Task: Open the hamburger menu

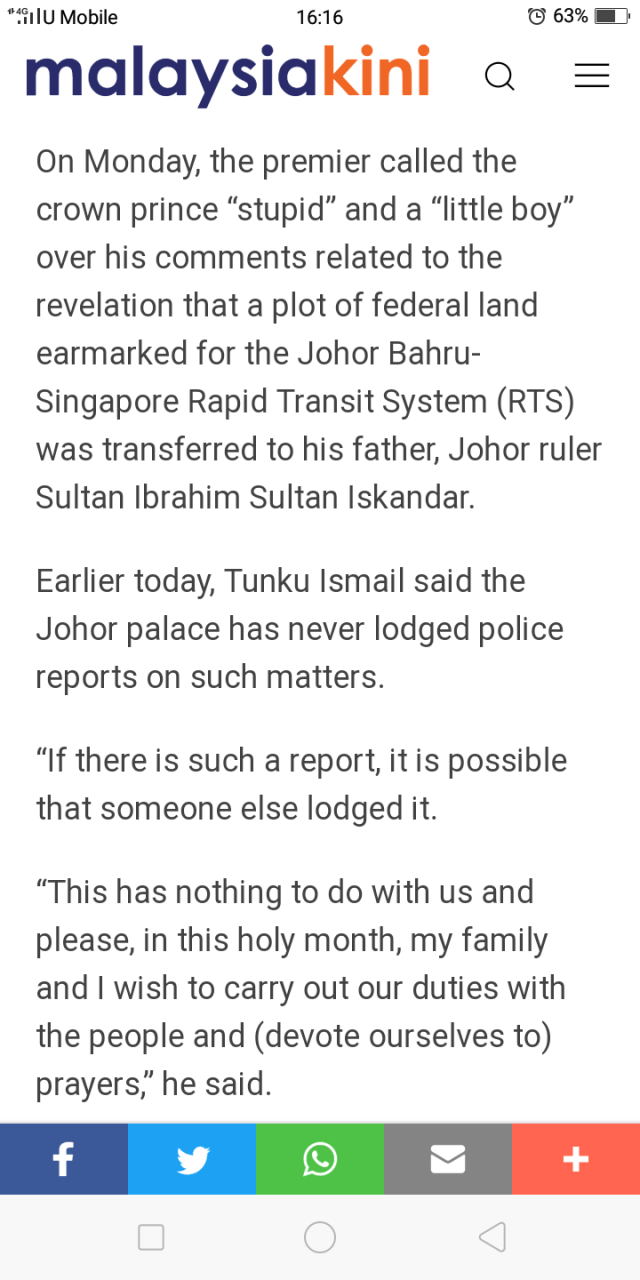Action: pos(591,76)
